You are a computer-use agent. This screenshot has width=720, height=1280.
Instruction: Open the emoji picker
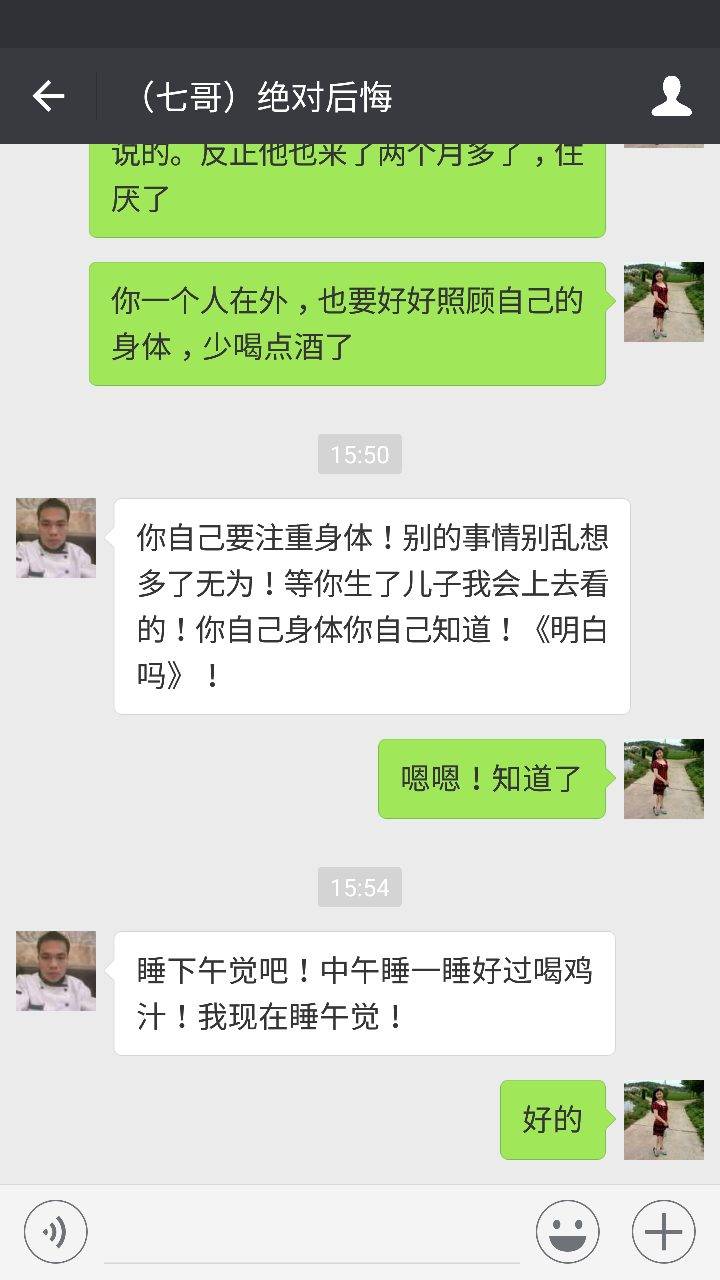(x=567, y=1232)
